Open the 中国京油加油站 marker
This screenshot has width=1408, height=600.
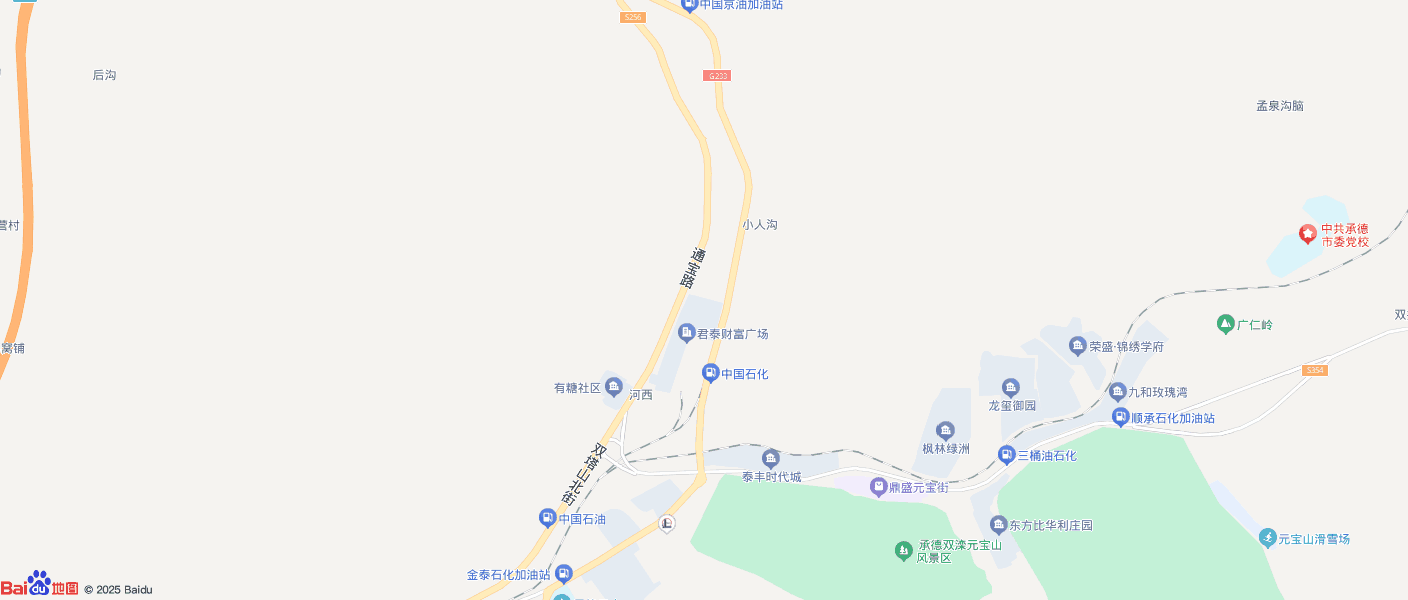[689, 5]
